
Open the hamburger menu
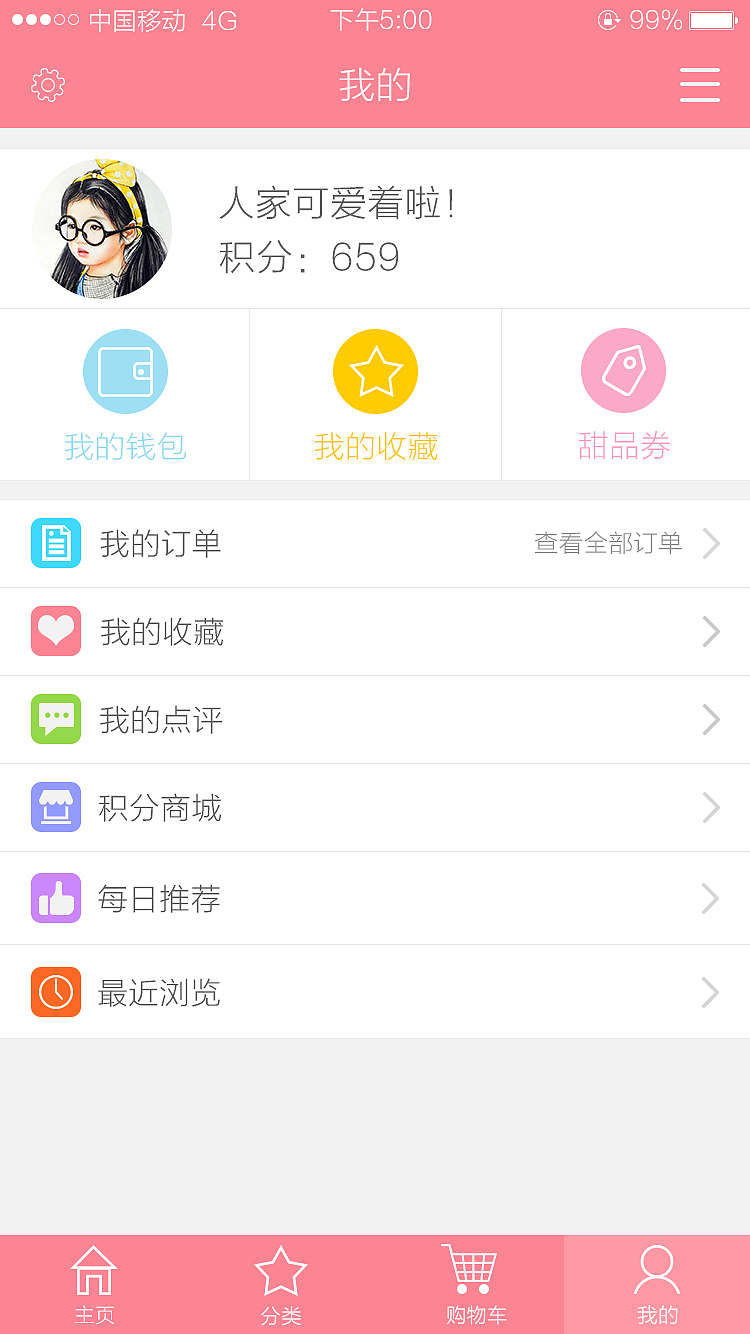click(700, 85)
